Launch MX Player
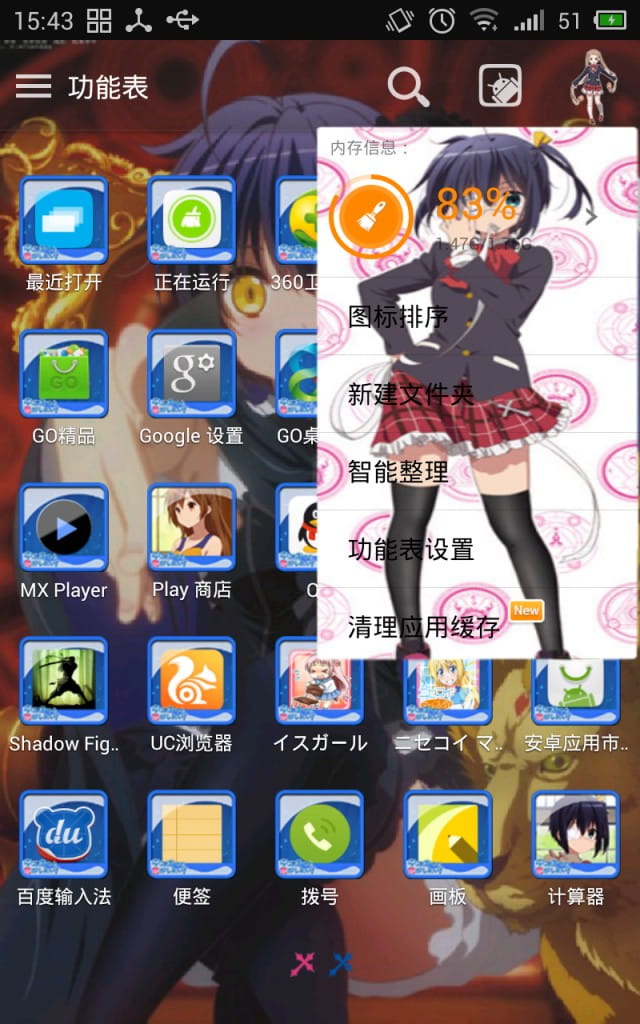This screenshot has width=640, height=1024. [x=63, y=528]
